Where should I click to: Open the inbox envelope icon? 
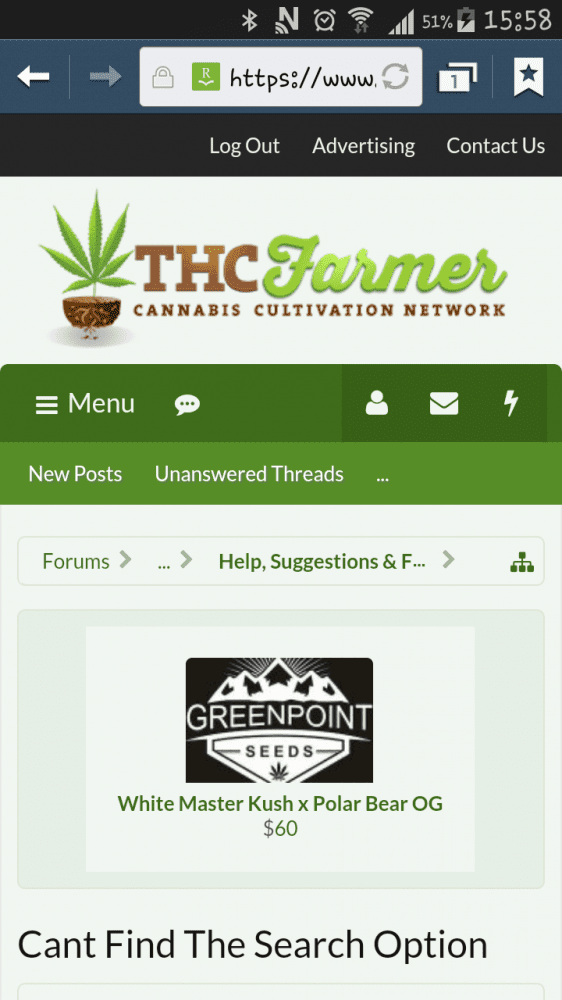444,404
